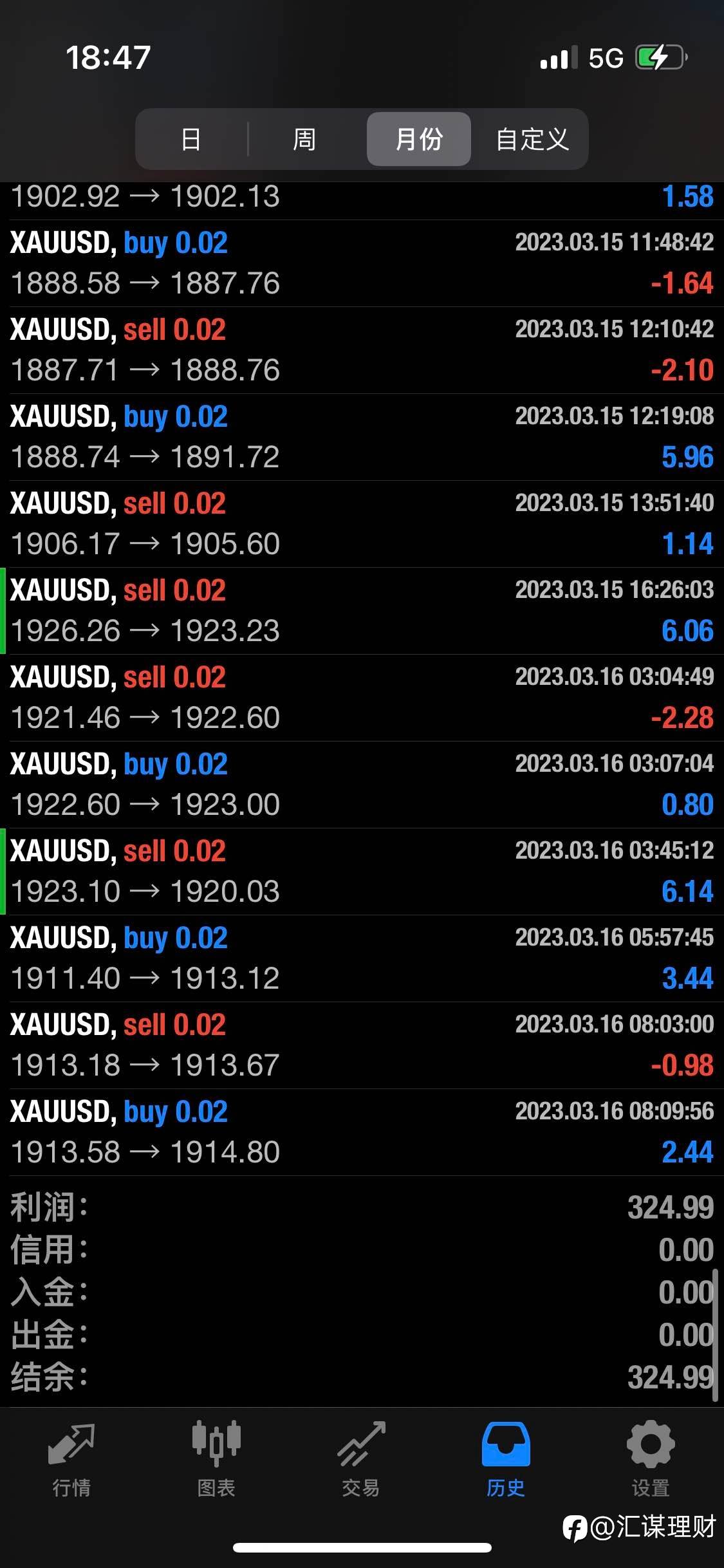Open the buy trade from 1911.40 to 1913.12
The image size is (724, 1568).
tap(362, 958)
